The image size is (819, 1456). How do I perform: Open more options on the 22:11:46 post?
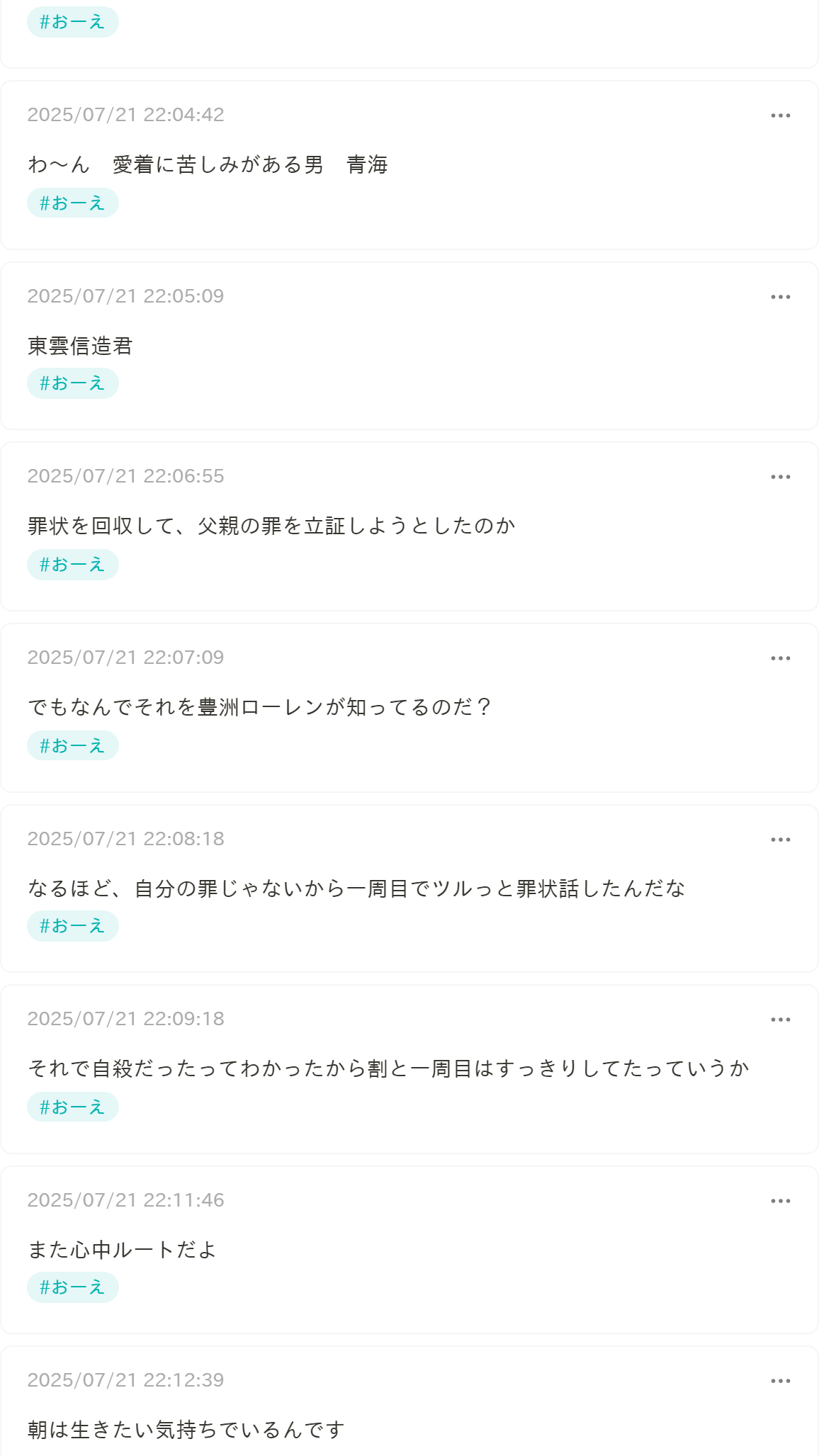(x=780, y=1201)
